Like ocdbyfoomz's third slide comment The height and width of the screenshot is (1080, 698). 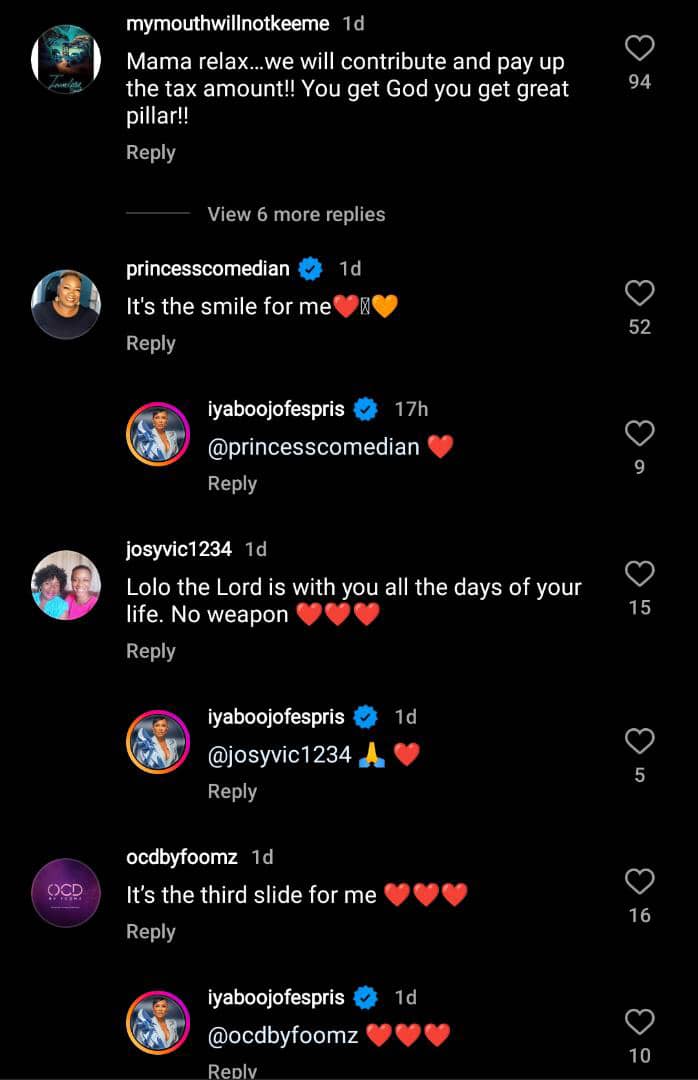639,881
